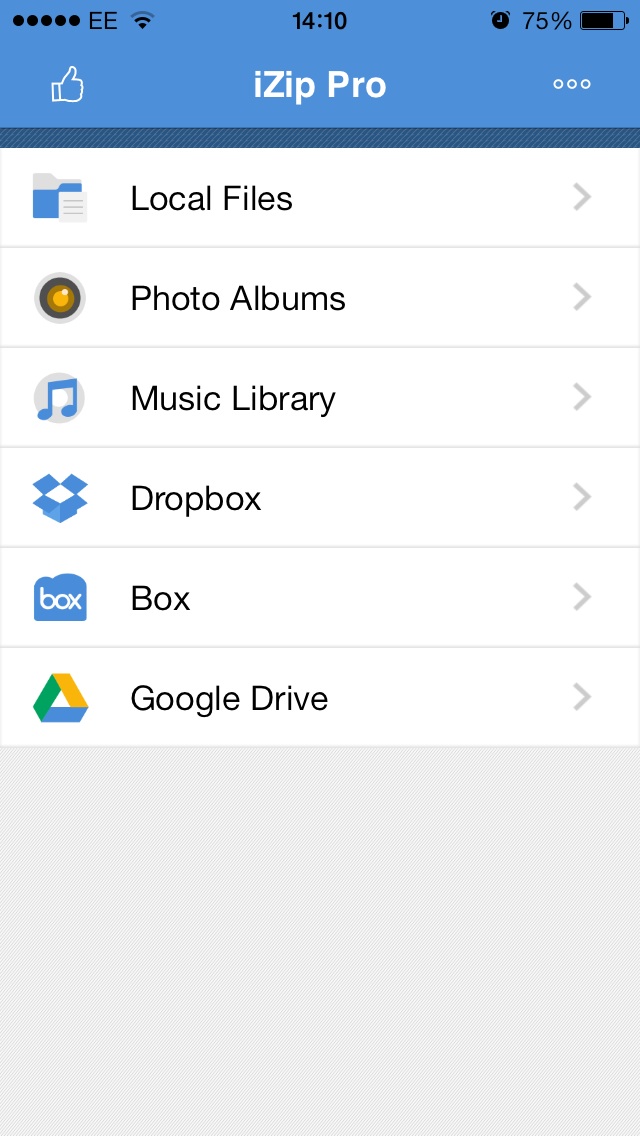Go to Music Library
The image size is (640, 1136).
pyautogui.click(x=320, y=398)
